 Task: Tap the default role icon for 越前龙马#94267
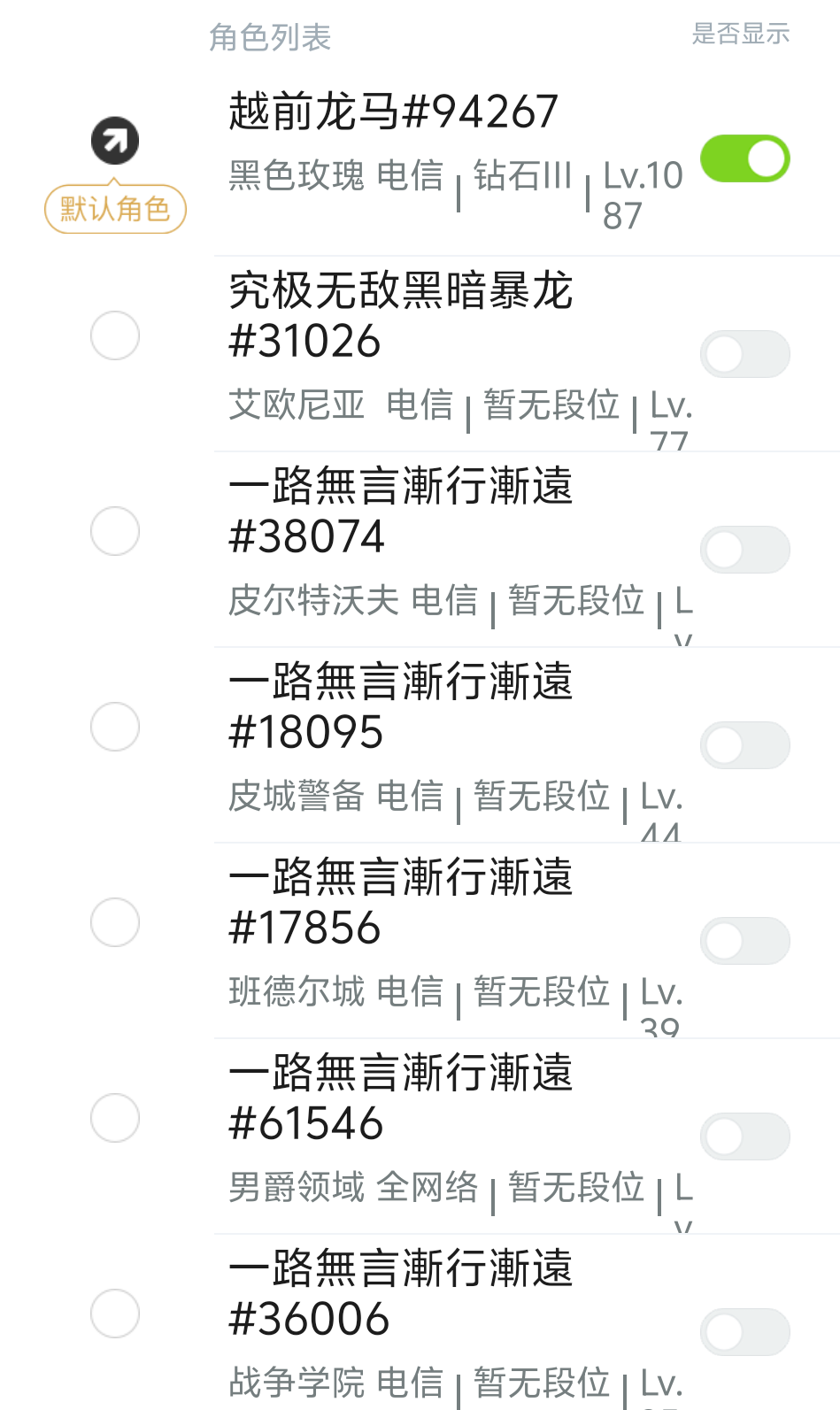(x=115, y=141)
